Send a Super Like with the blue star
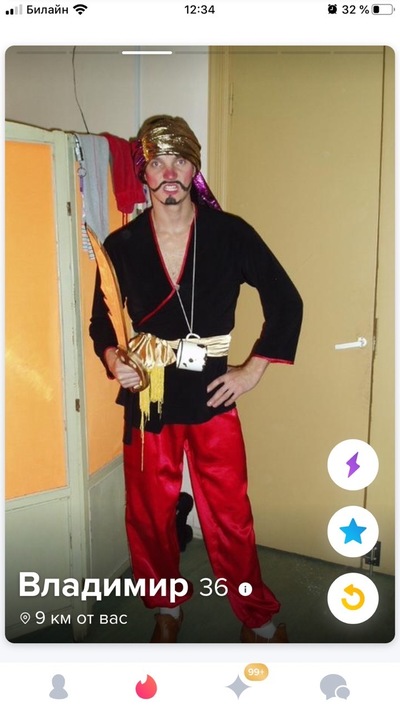 [353, 531]
